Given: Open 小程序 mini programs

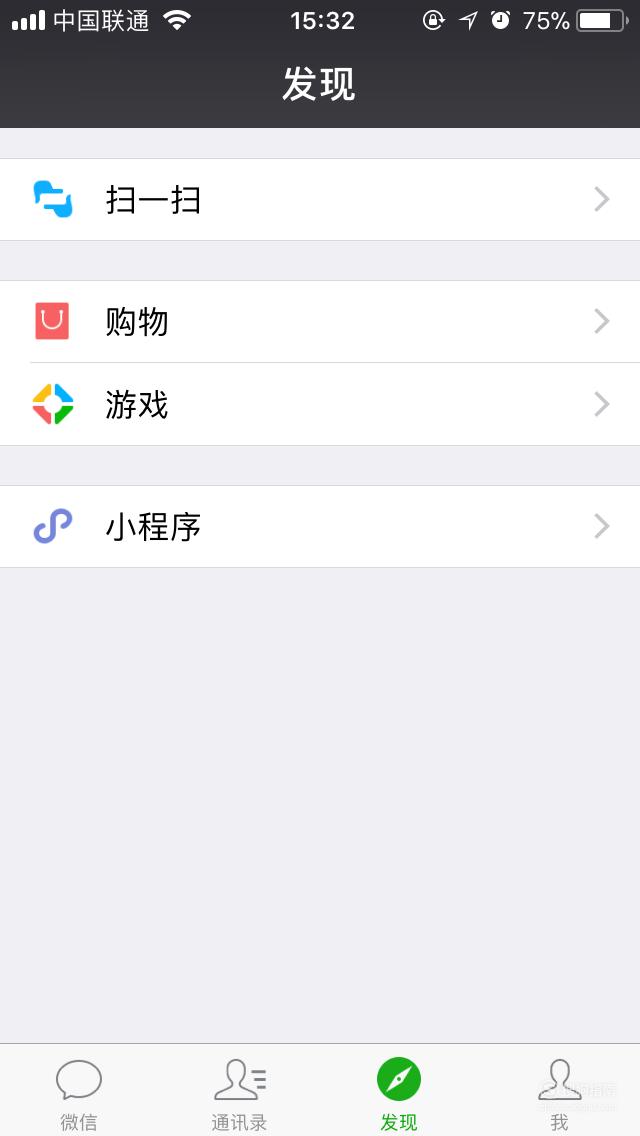Looking at the screenshot, I should click(320, 527).
